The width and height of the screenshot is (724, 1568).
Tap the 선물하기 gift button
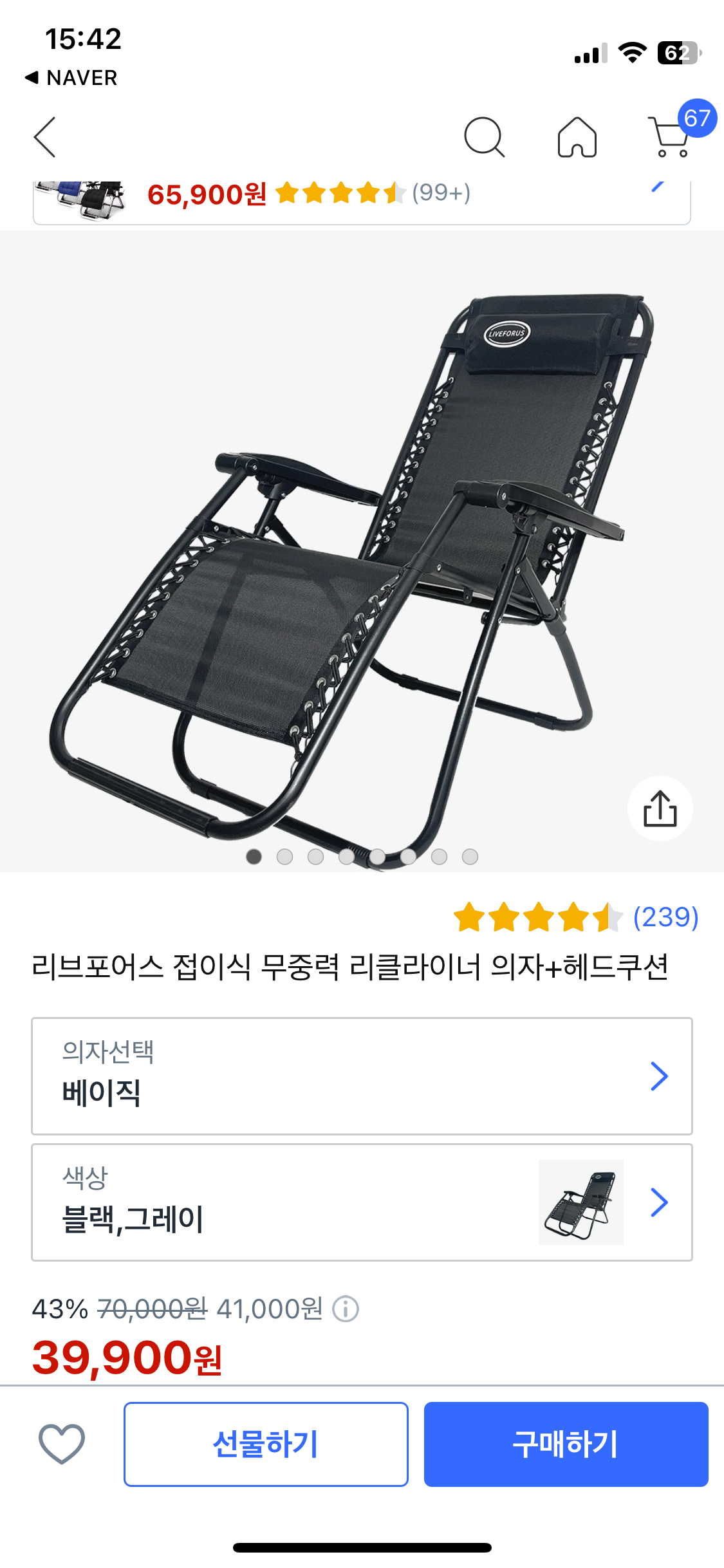pos(266,1444)
